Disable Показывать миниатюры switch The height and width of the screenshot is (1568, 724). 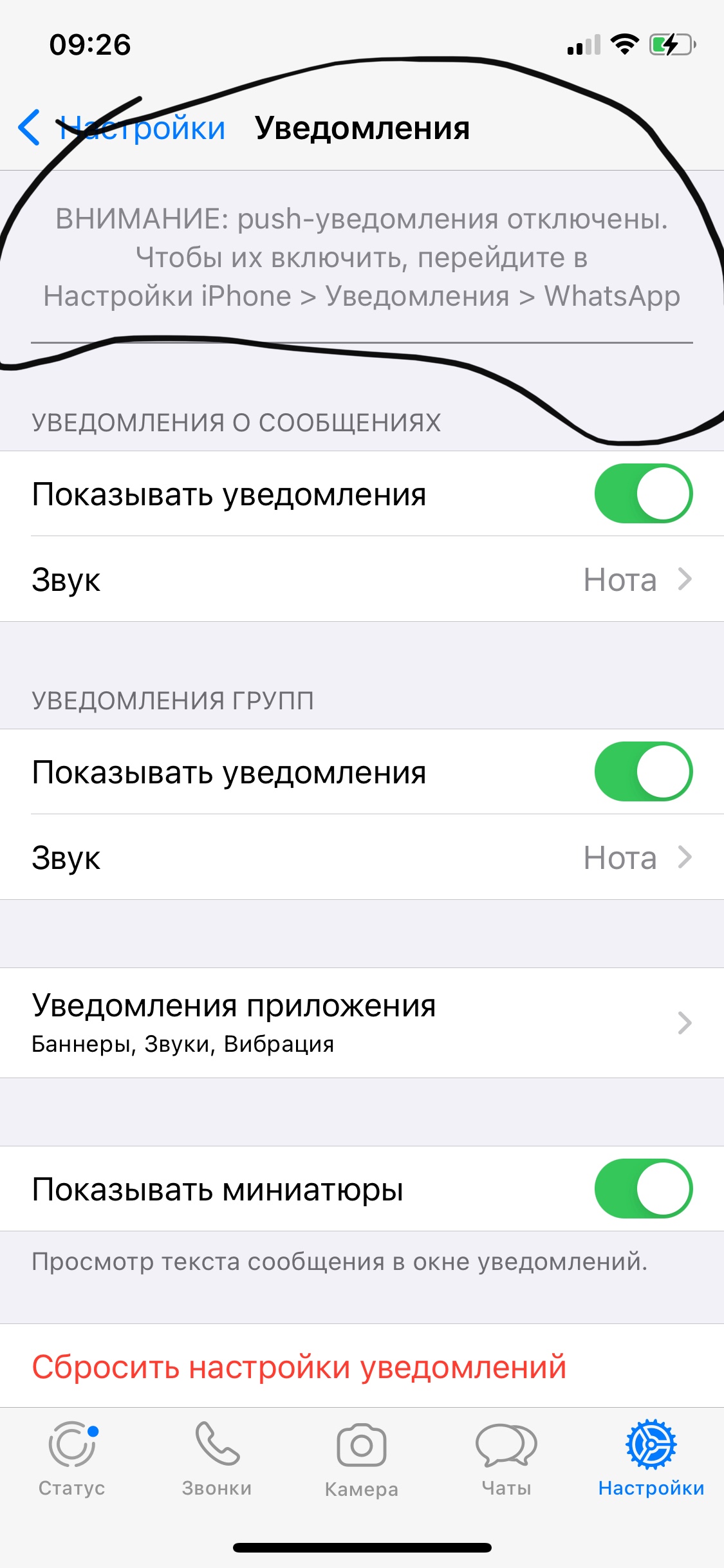pos(643,1189)
